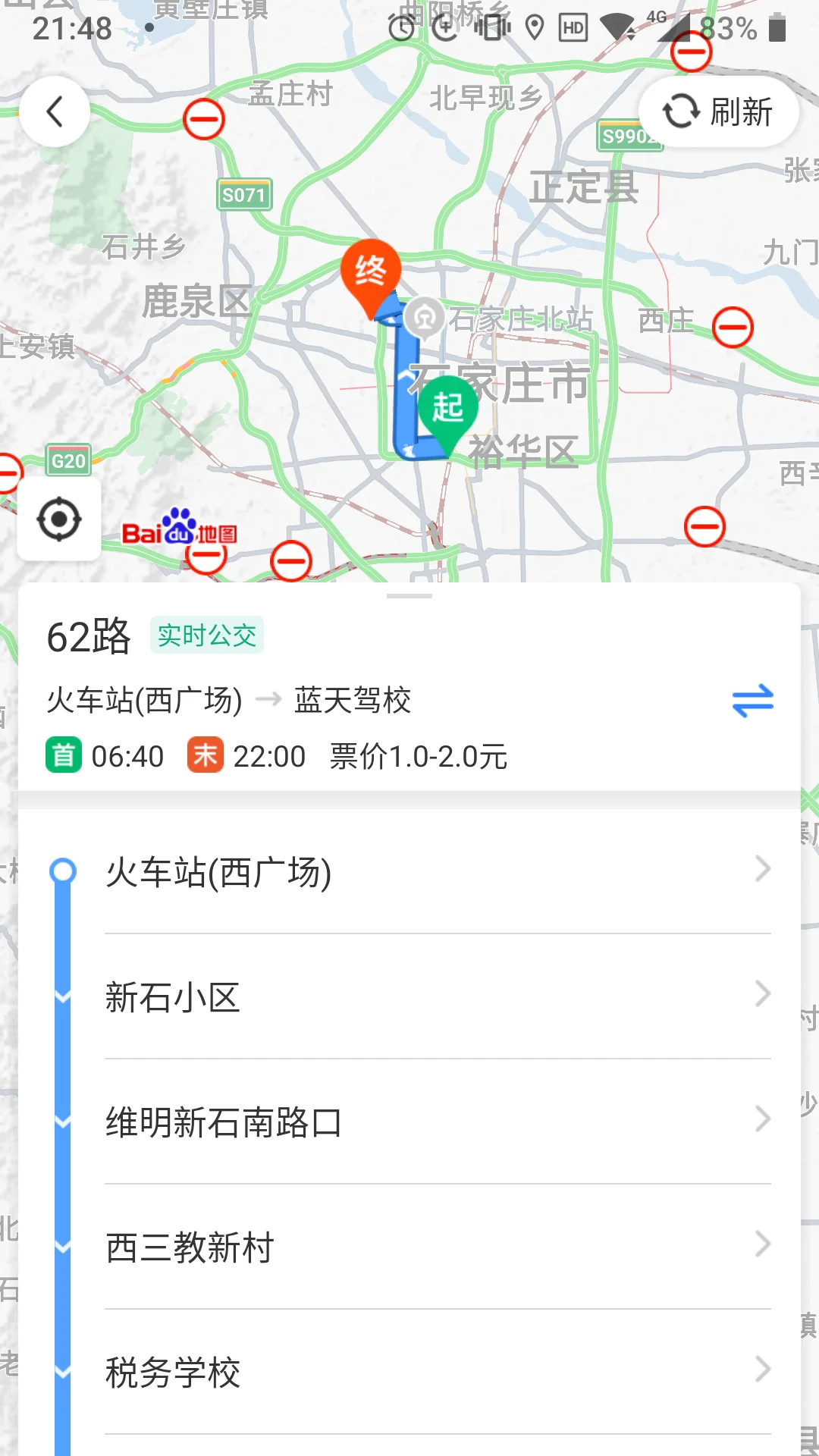
Task: Tap the green 首 first-bus badge
Action: (61, 755)
